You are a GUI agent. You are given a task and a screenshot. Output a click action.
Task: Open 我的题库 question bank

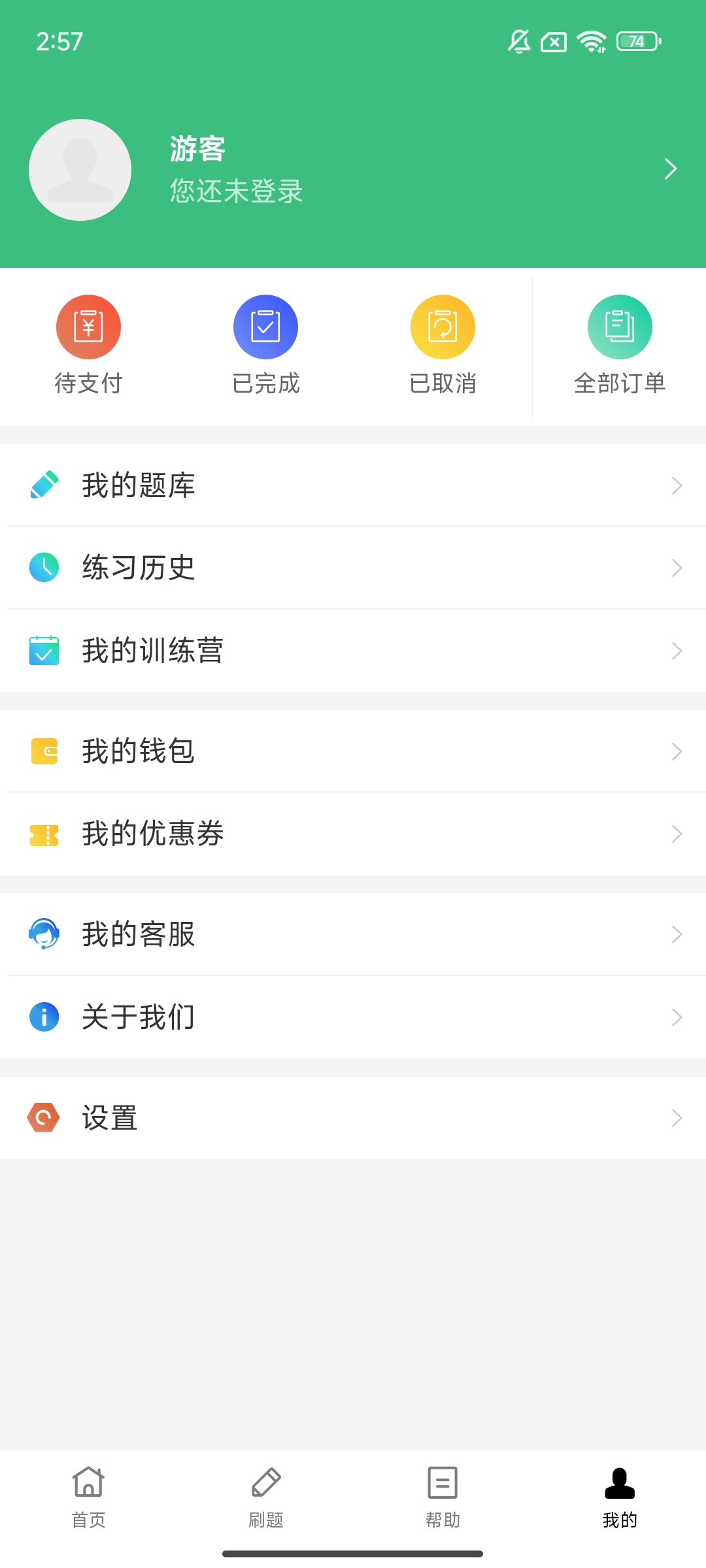coord(353,485)
